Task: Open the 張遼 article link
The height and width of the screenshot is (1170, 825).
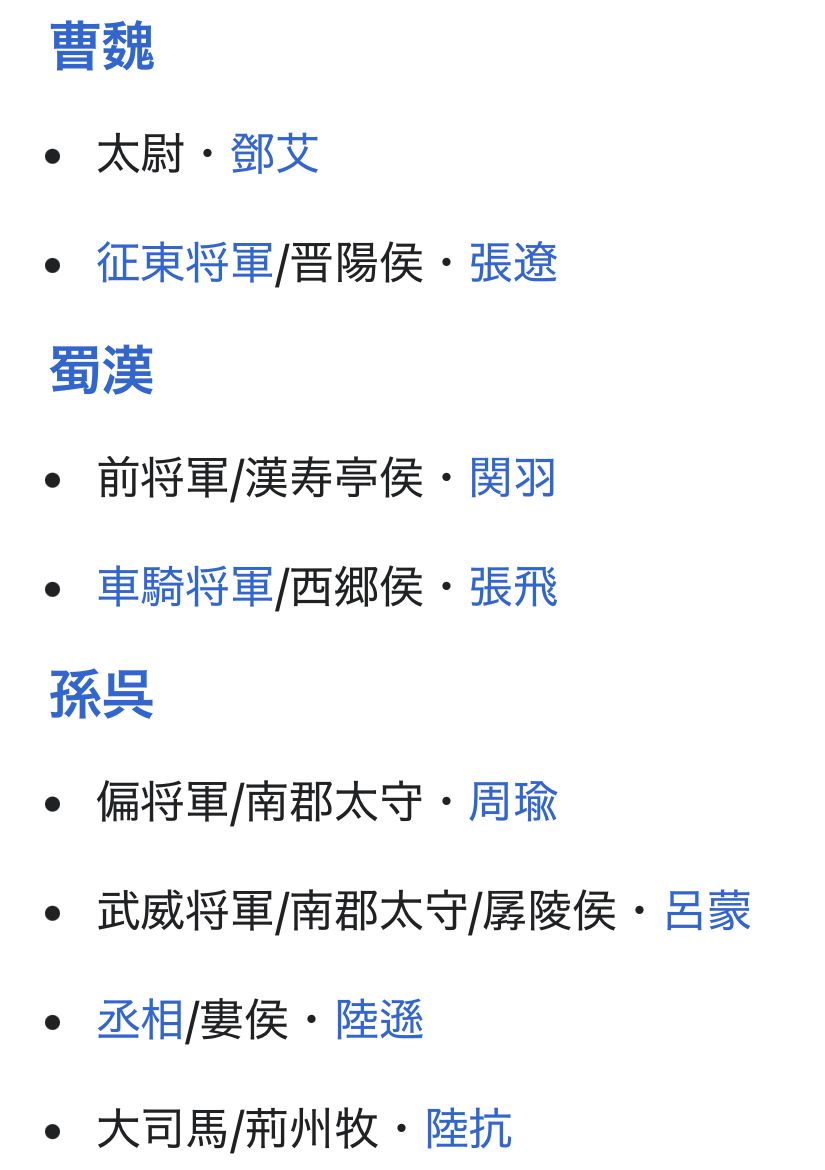Action: [513, 263]
